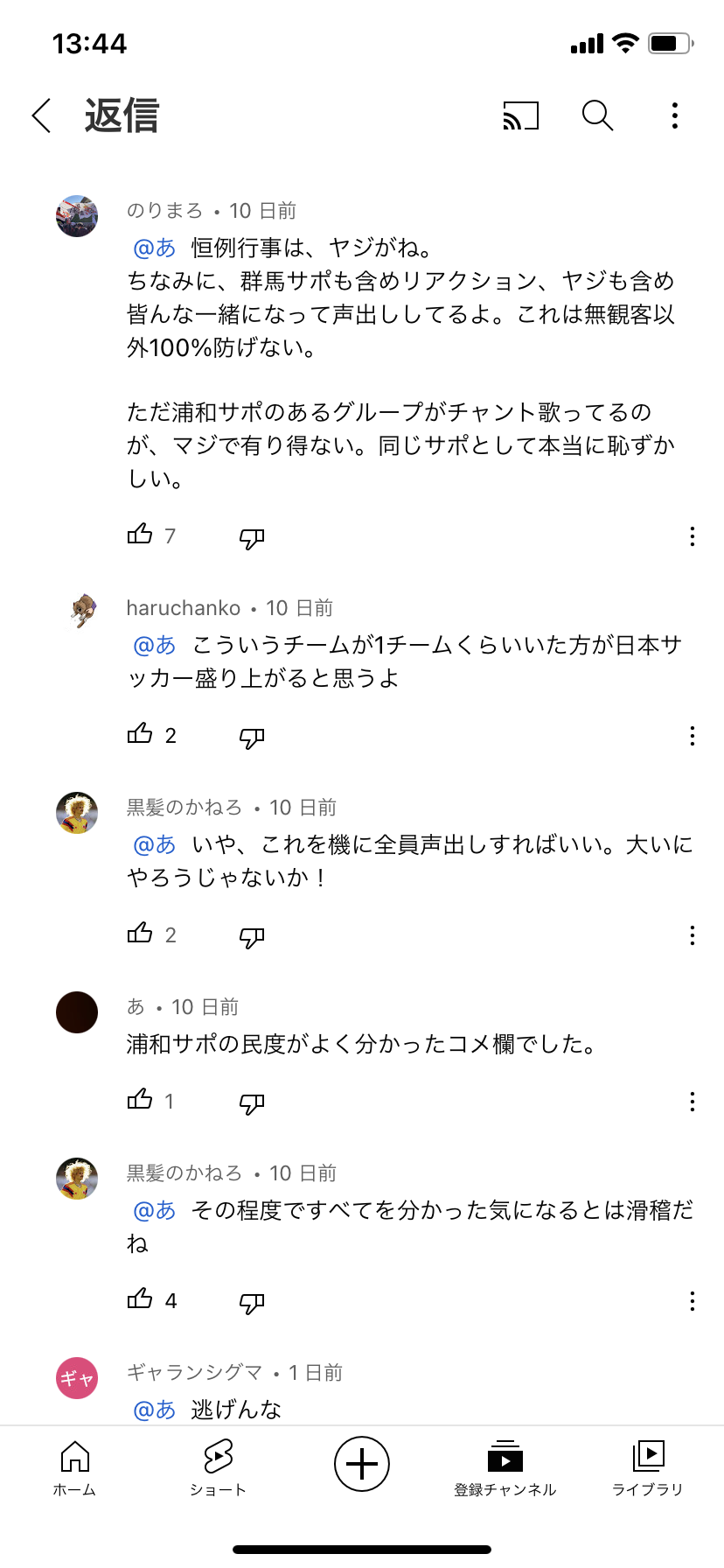Open the search icon in the top bar
Image resolution: width=724 pixels, height=1568 pixels.
[598, 115]
